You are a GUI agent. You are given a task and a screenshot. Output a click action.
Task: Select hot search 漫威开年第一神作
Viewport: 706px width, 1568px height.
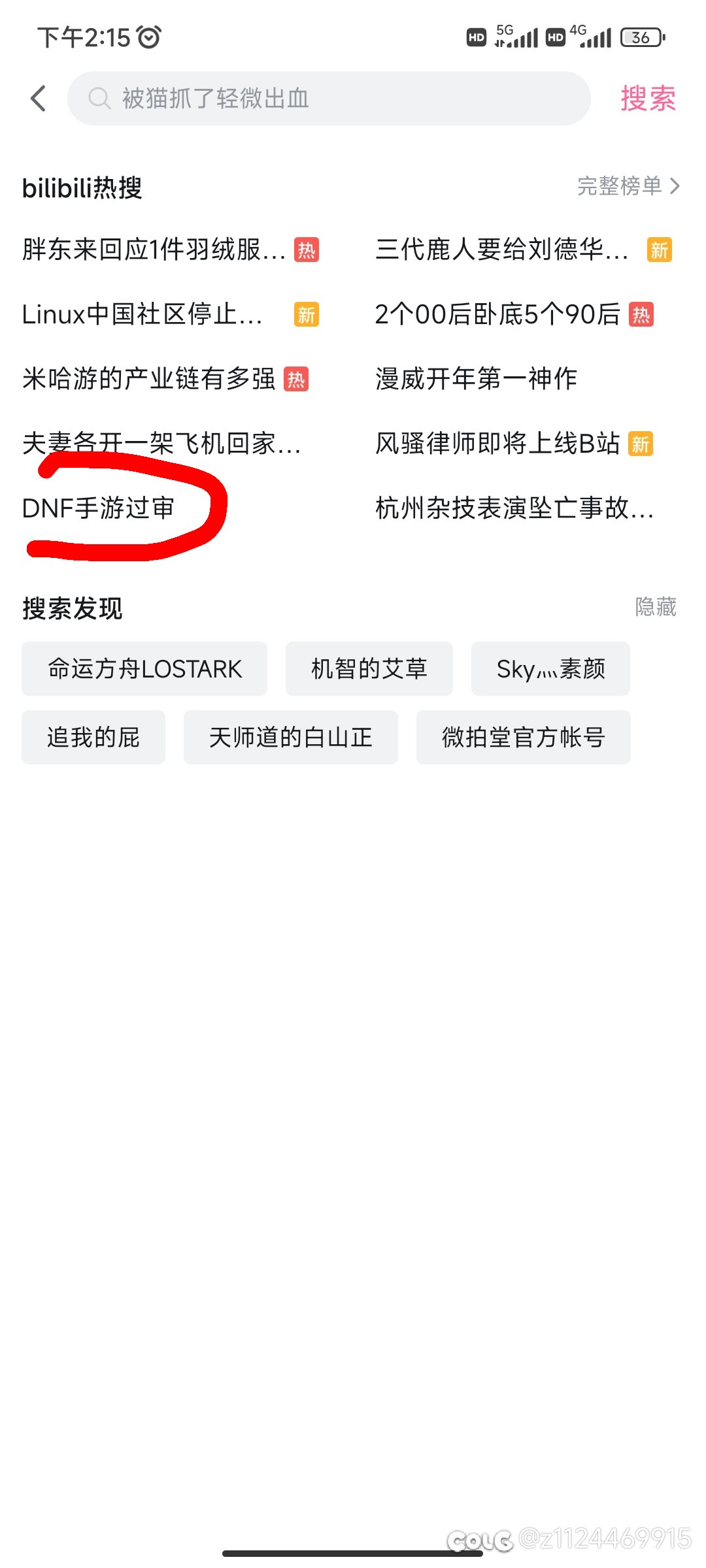click(x=476, y=379)
